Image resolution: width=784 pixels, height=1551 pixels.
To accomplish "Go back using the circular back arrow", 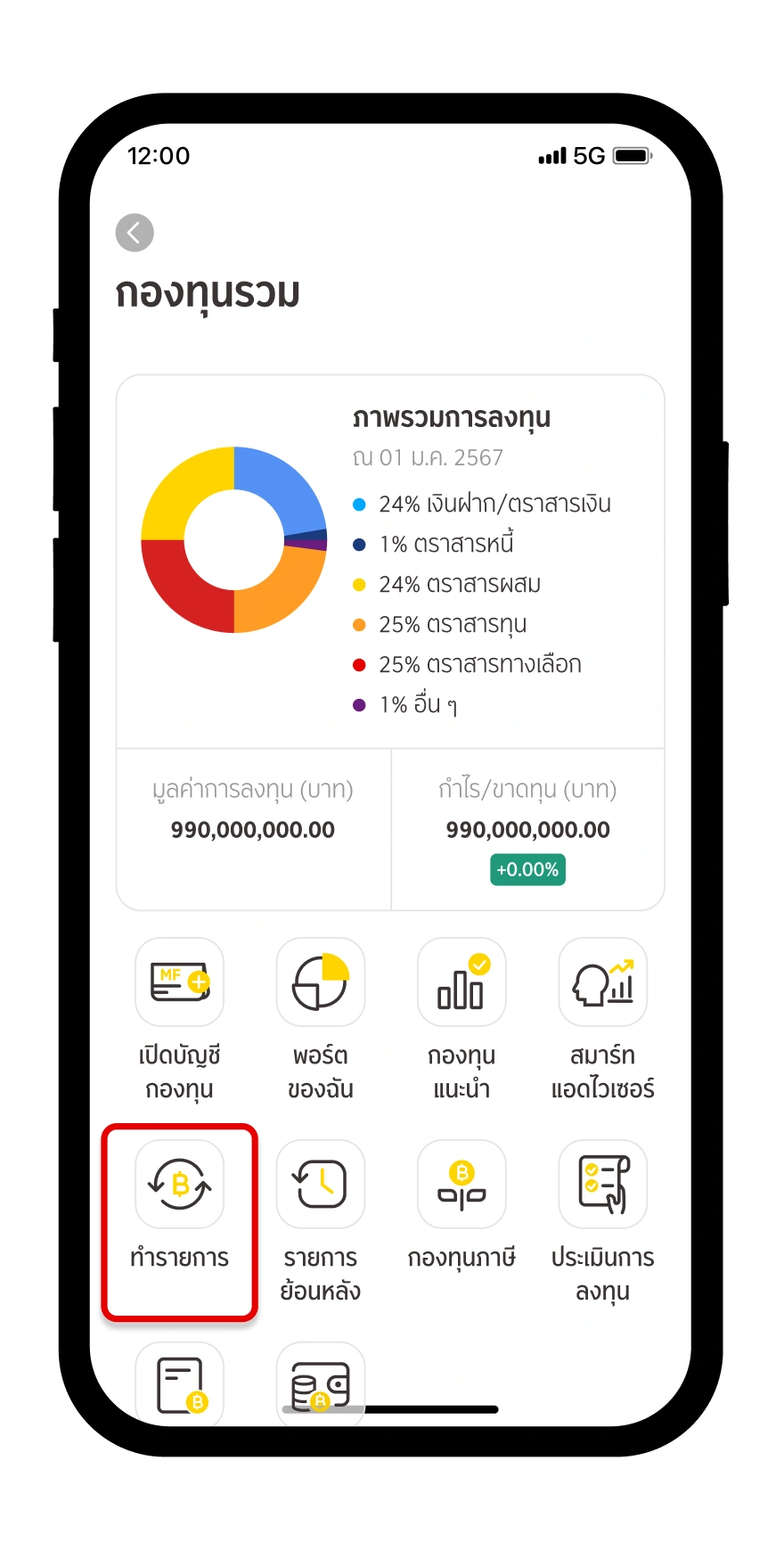I will pos(135,233).
